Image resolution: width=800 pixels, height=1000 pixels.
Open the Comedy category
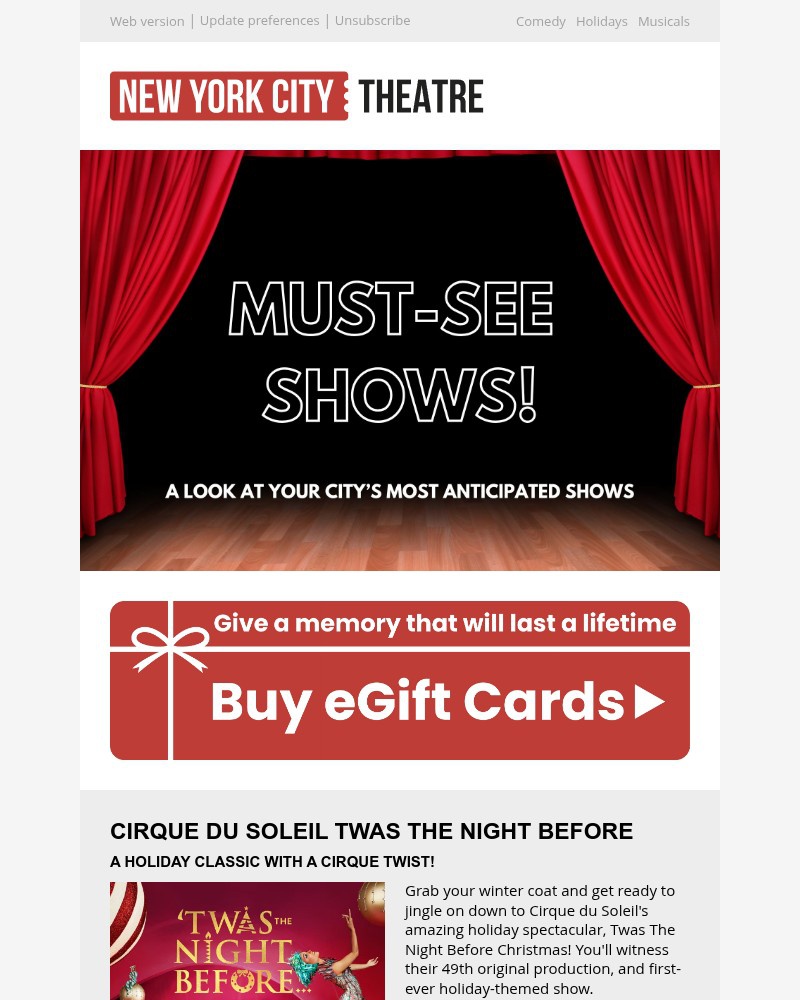click(540, 21)
